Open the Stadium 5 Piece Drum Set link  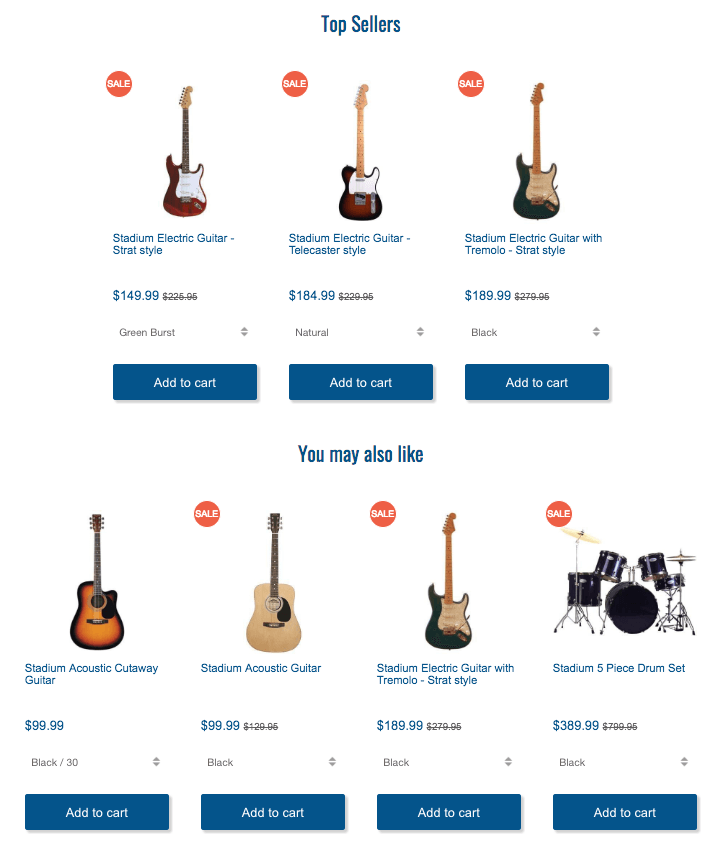(x=618, y=668)
